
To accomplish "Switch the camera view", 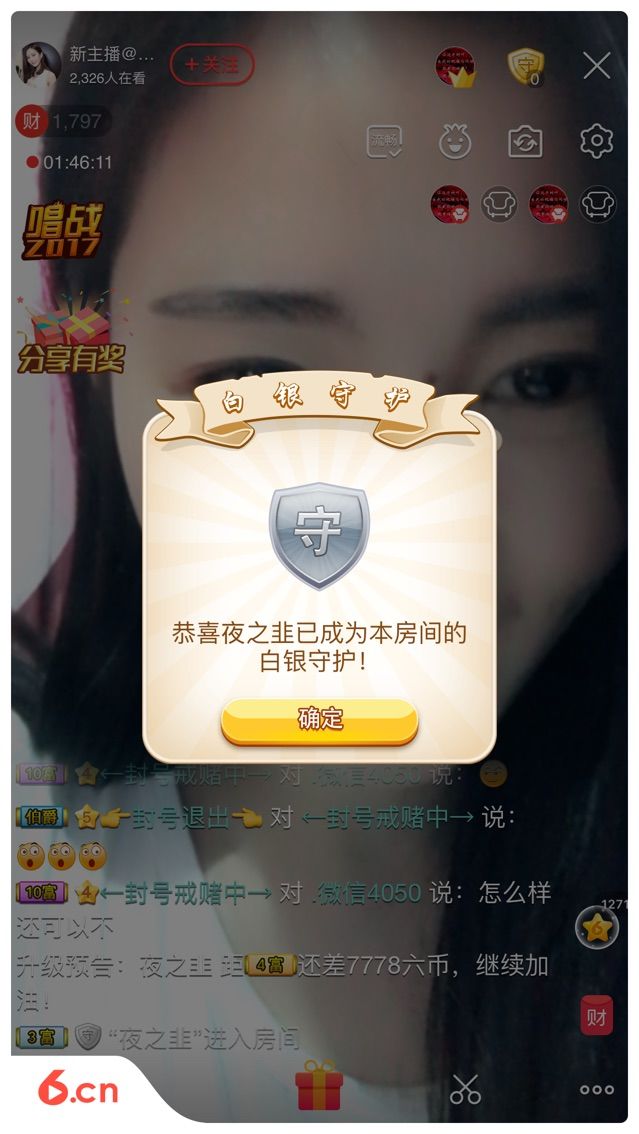I will coord(525,141).
